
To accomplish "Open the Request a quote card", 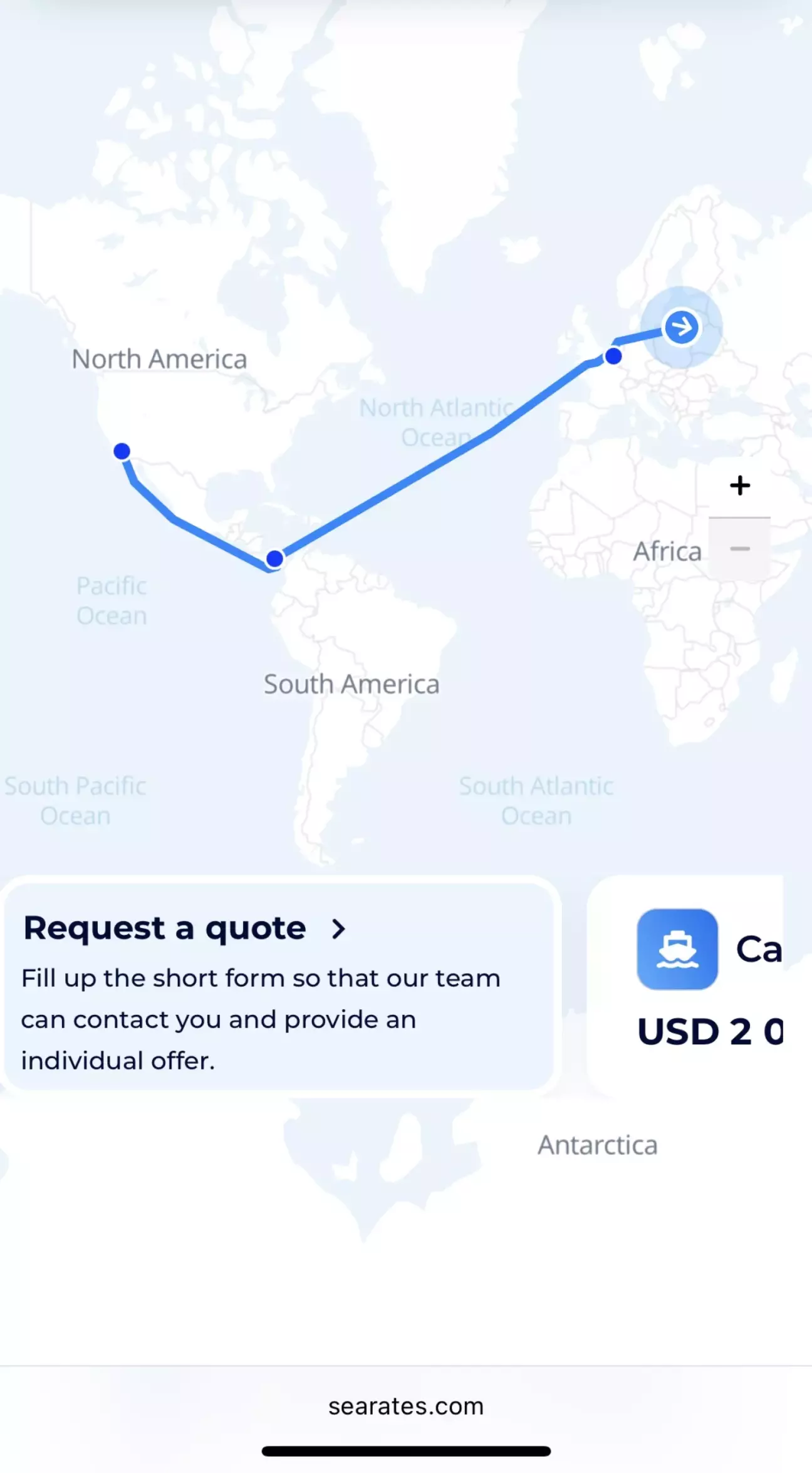I will tap(278, 986).
